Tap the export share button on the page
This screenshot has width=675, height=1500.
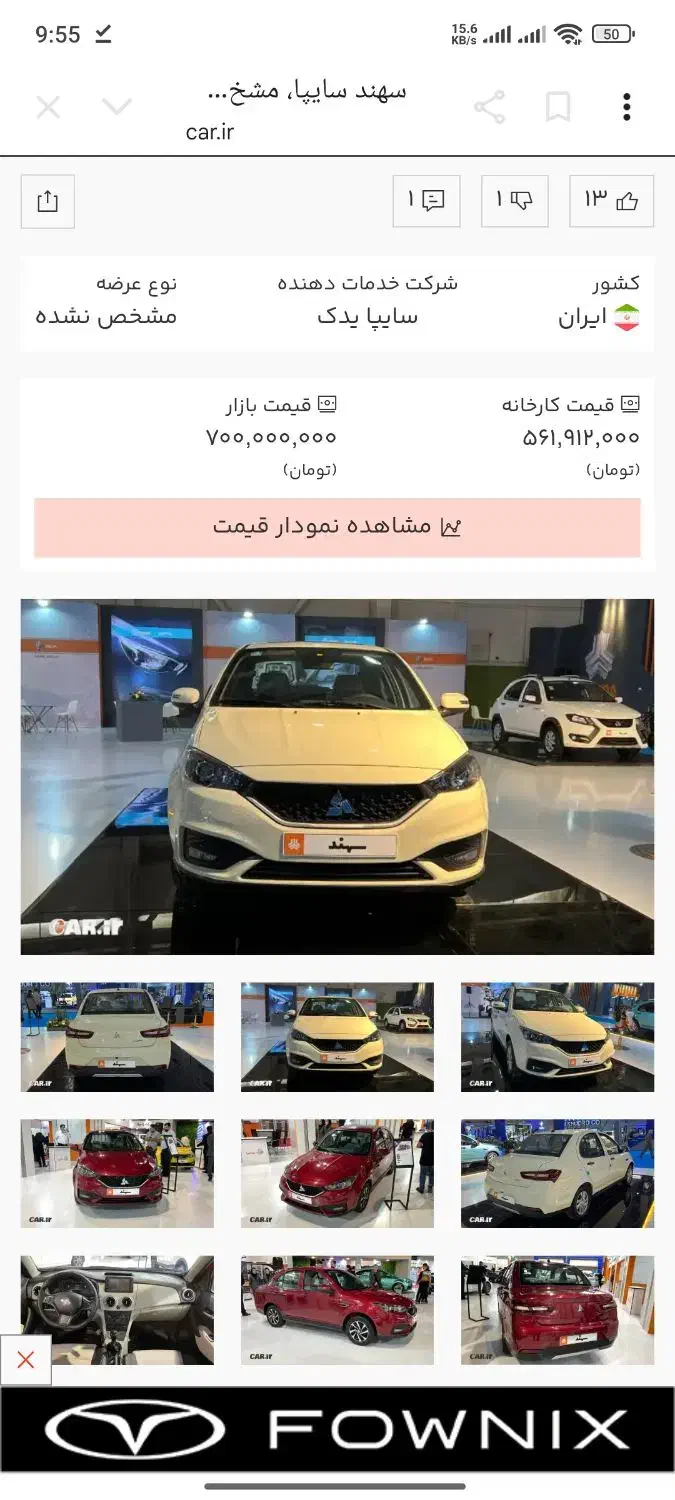[x=48, y=201]
